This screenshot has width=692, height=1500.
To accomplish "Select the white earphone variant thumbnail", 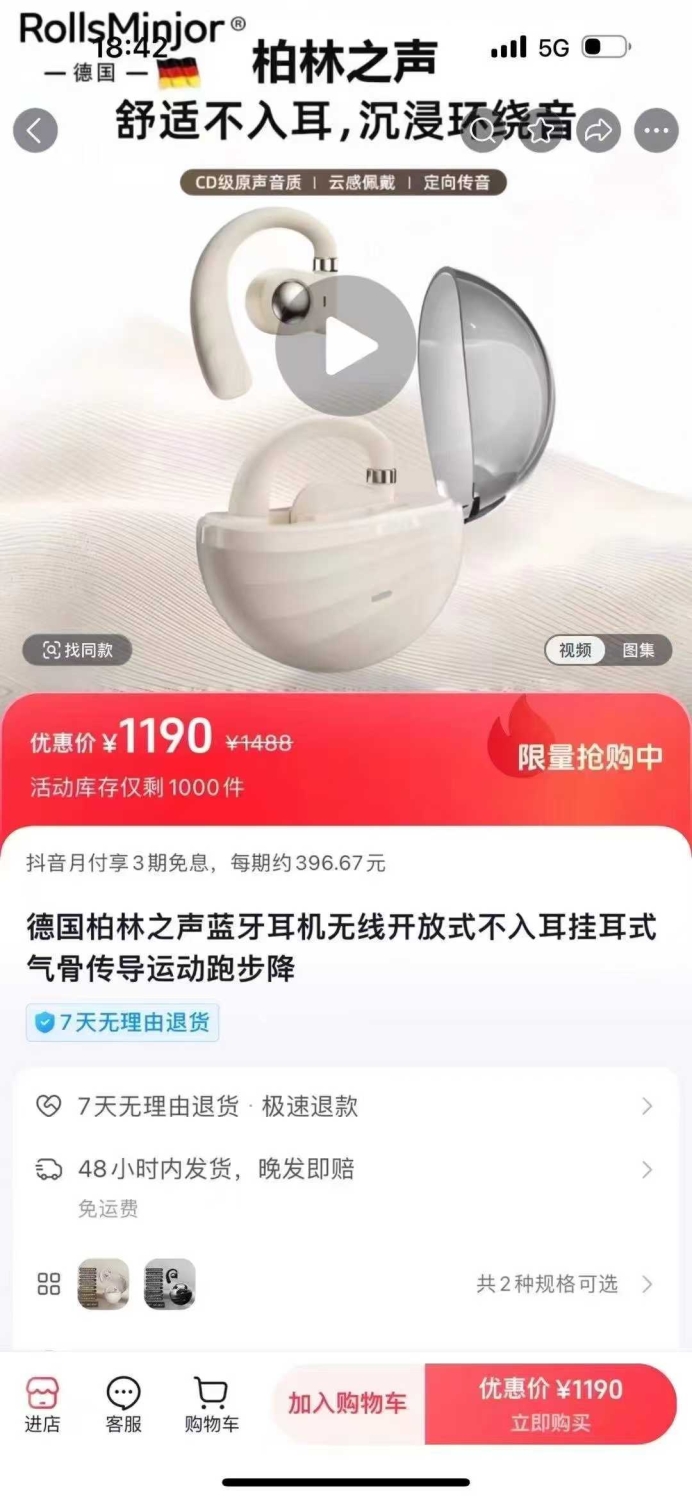I will coord(104,1284).
